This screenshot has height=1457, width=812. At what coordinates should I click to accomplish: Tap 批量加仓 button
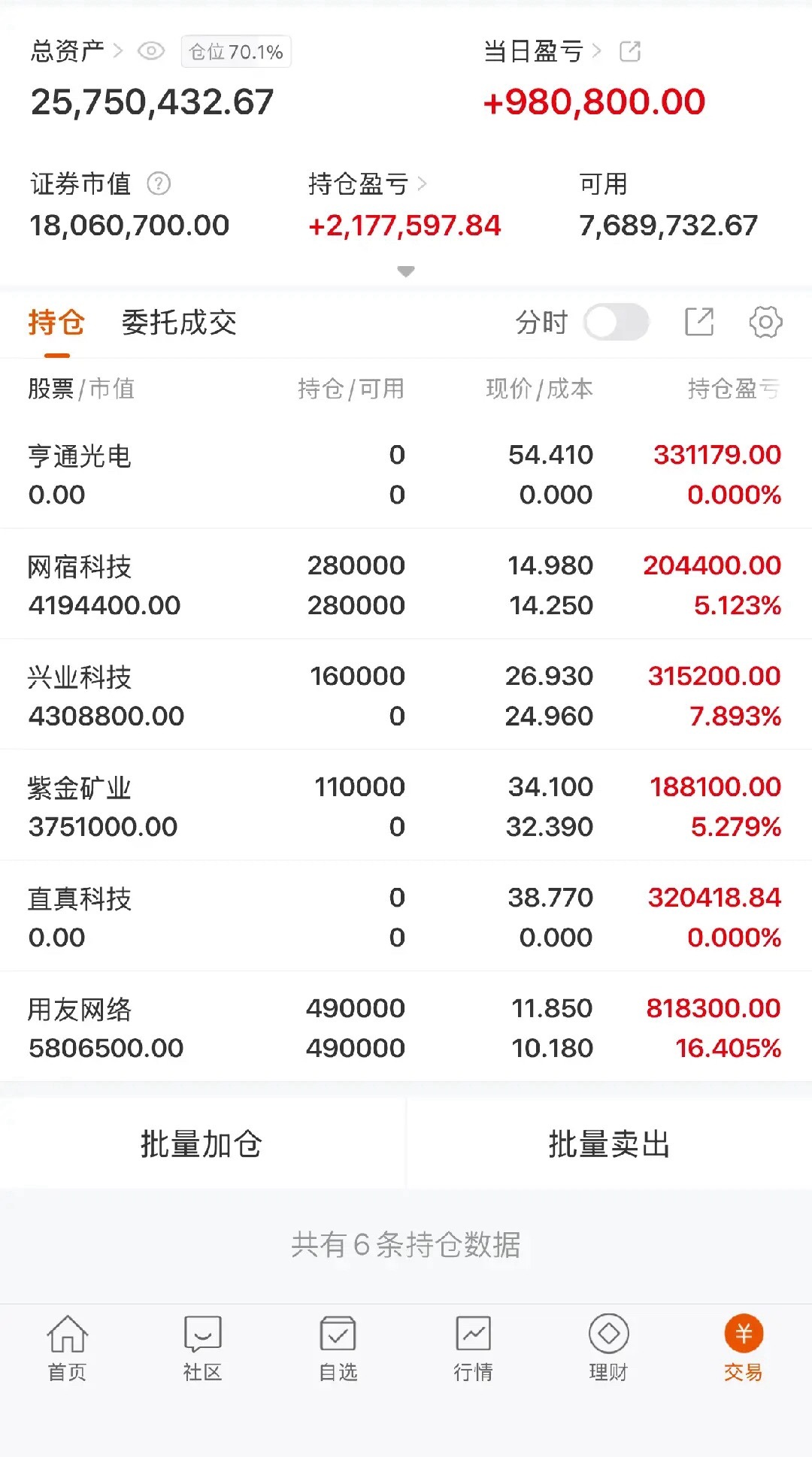(x=201, y=1143)
